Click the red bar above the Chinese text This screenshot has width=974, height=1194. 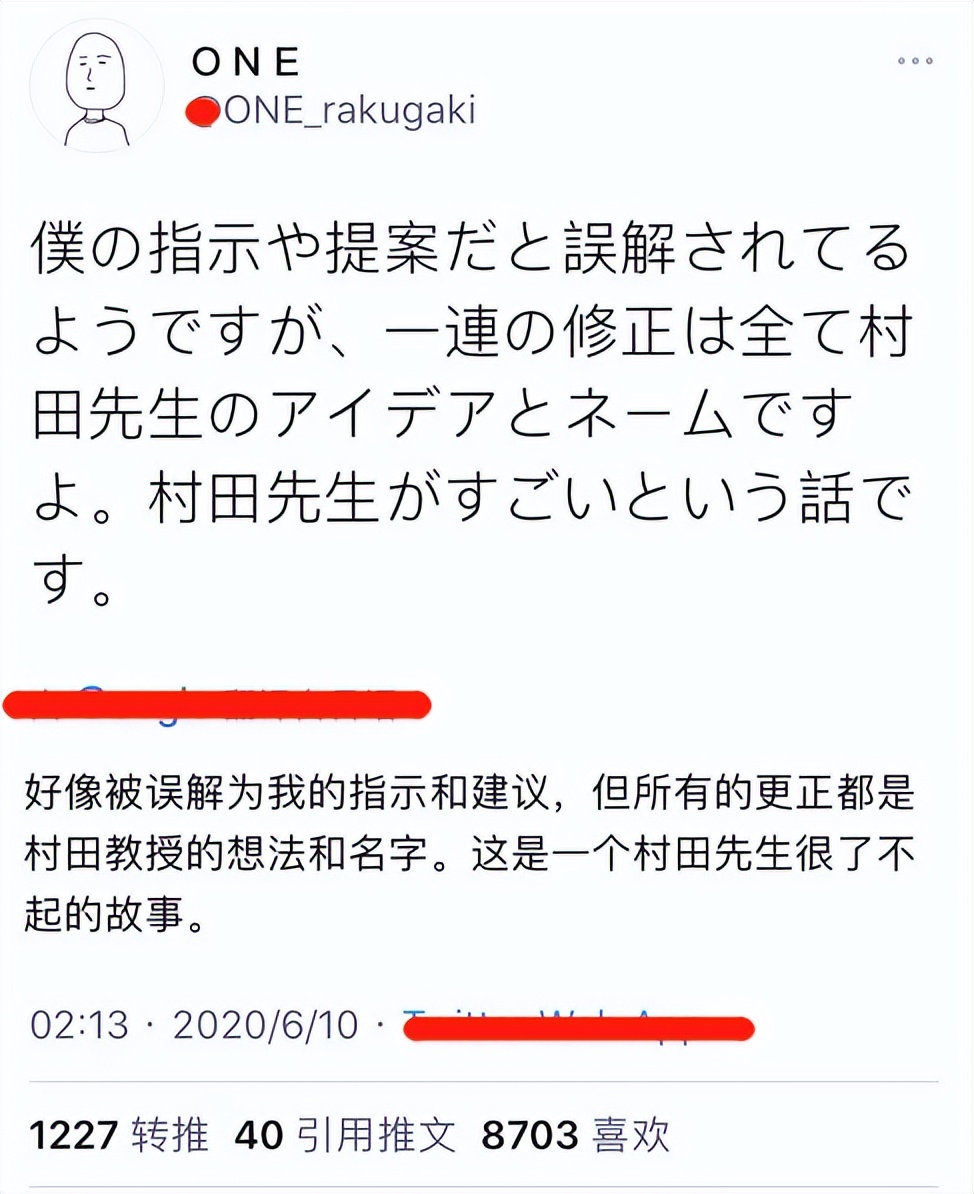pyautogui.click(x=216, y=703)
